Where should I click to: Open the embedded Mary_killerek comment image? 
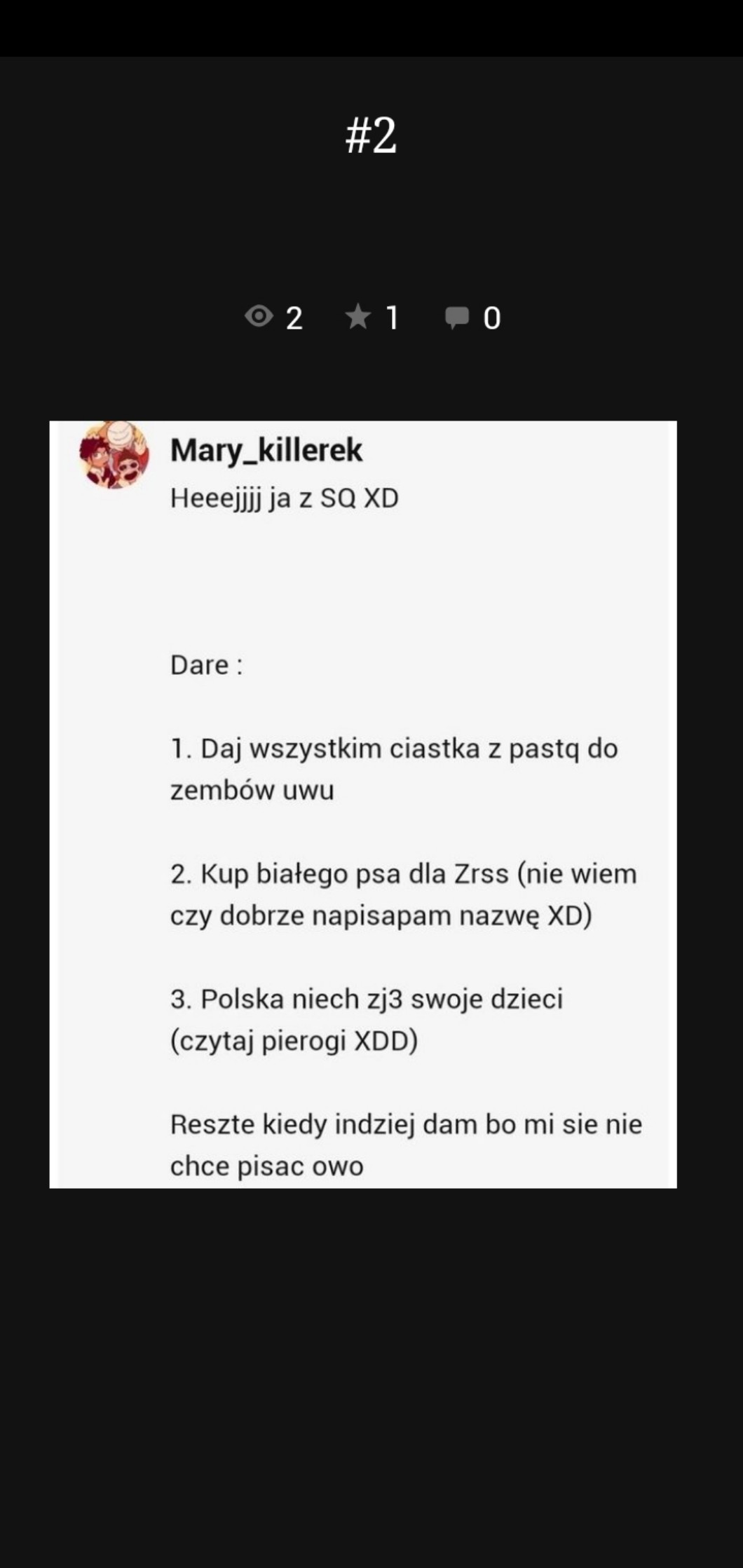click(x=363, y=804)
